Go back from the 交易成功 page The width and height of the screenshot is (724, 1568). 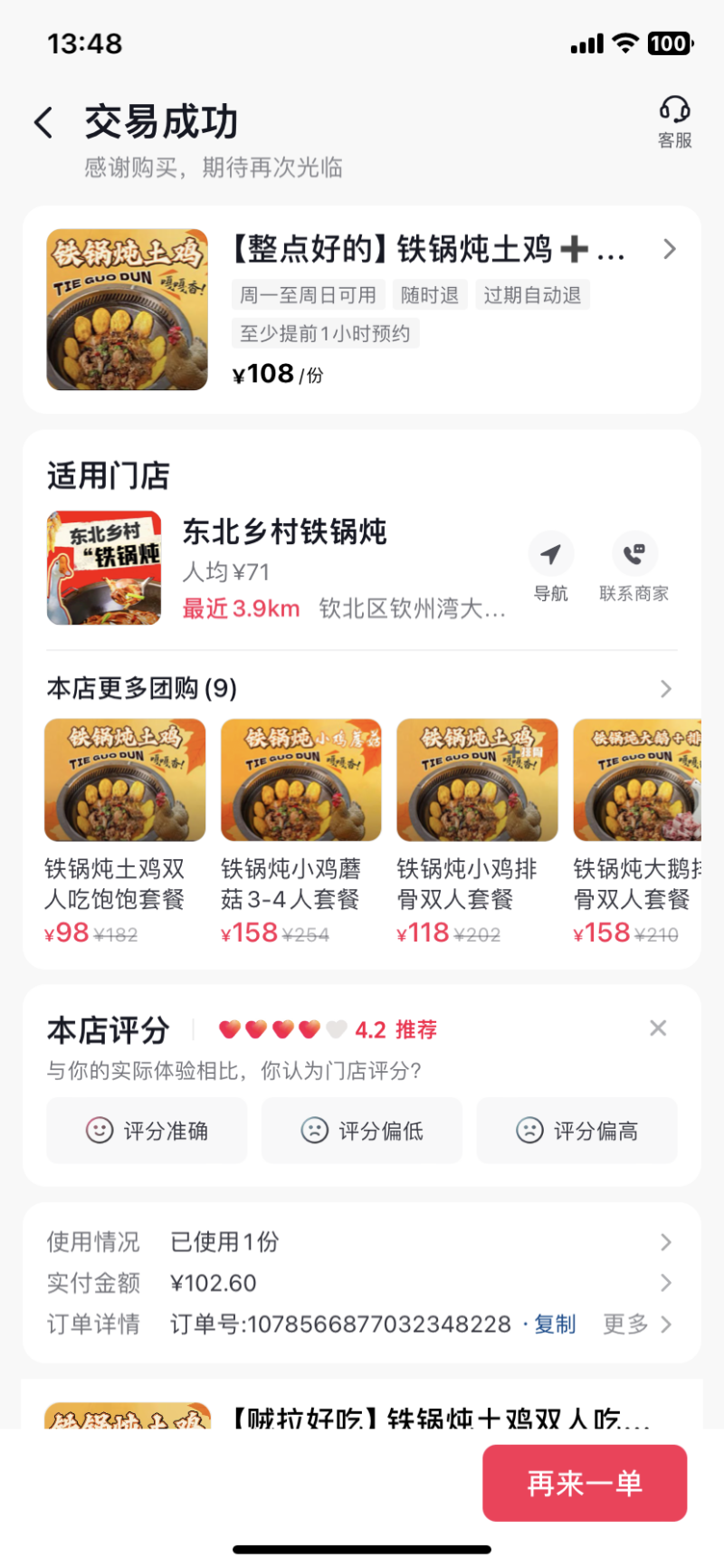point(43,122)
